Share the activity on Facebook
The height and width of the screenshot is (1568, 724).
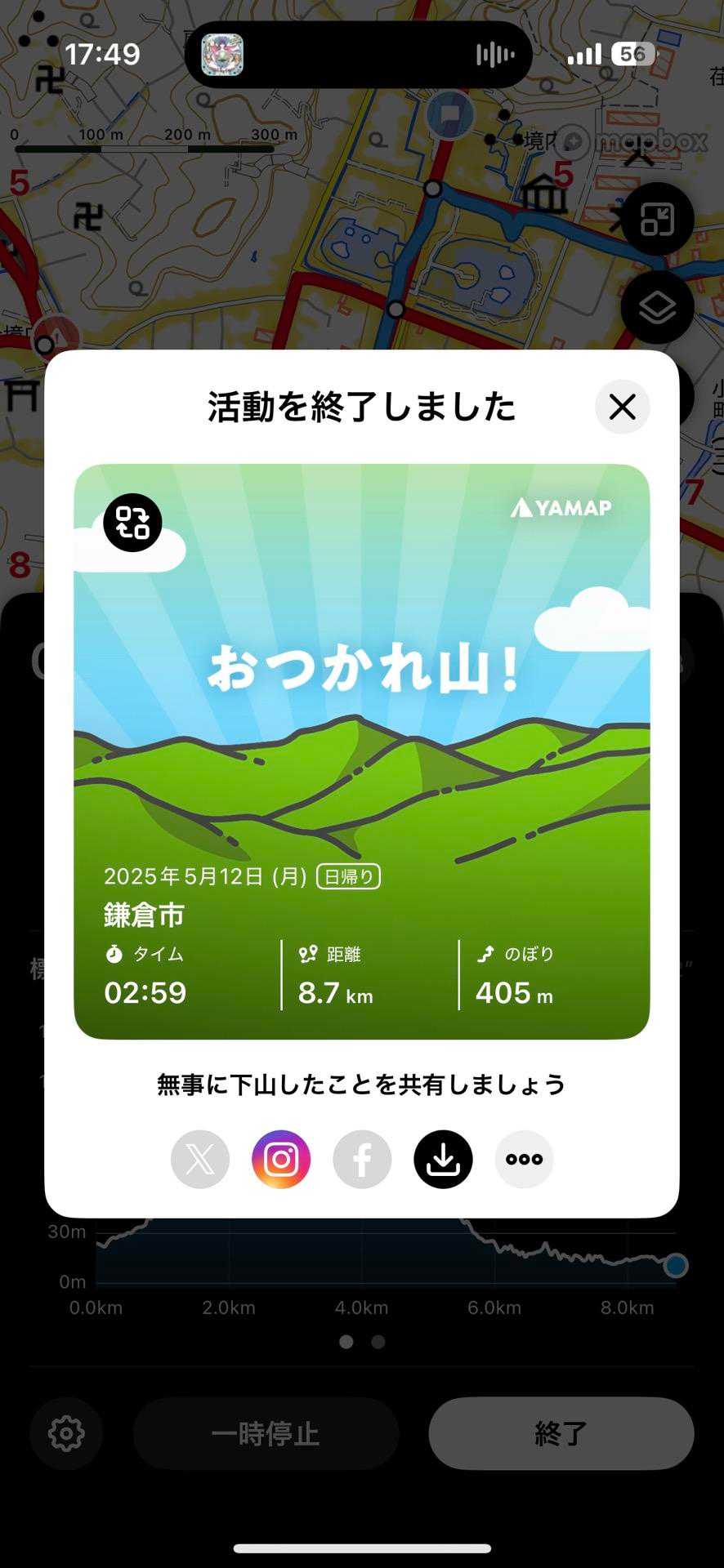pyautogui.click(x=362, y=1159)
